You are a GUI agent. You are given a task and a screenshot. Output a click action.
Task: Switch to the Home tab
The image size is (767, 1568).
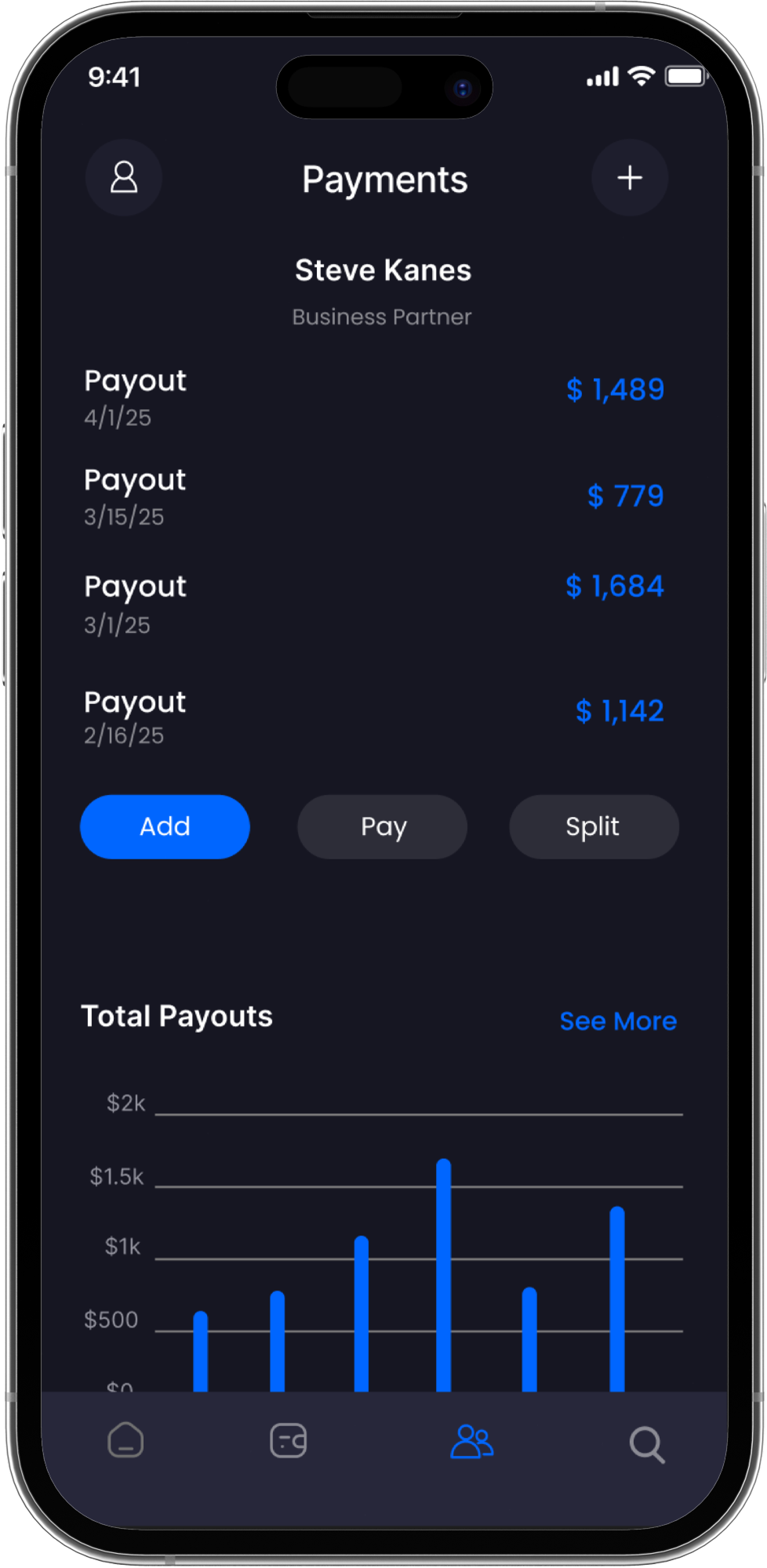coord(125,1441)
